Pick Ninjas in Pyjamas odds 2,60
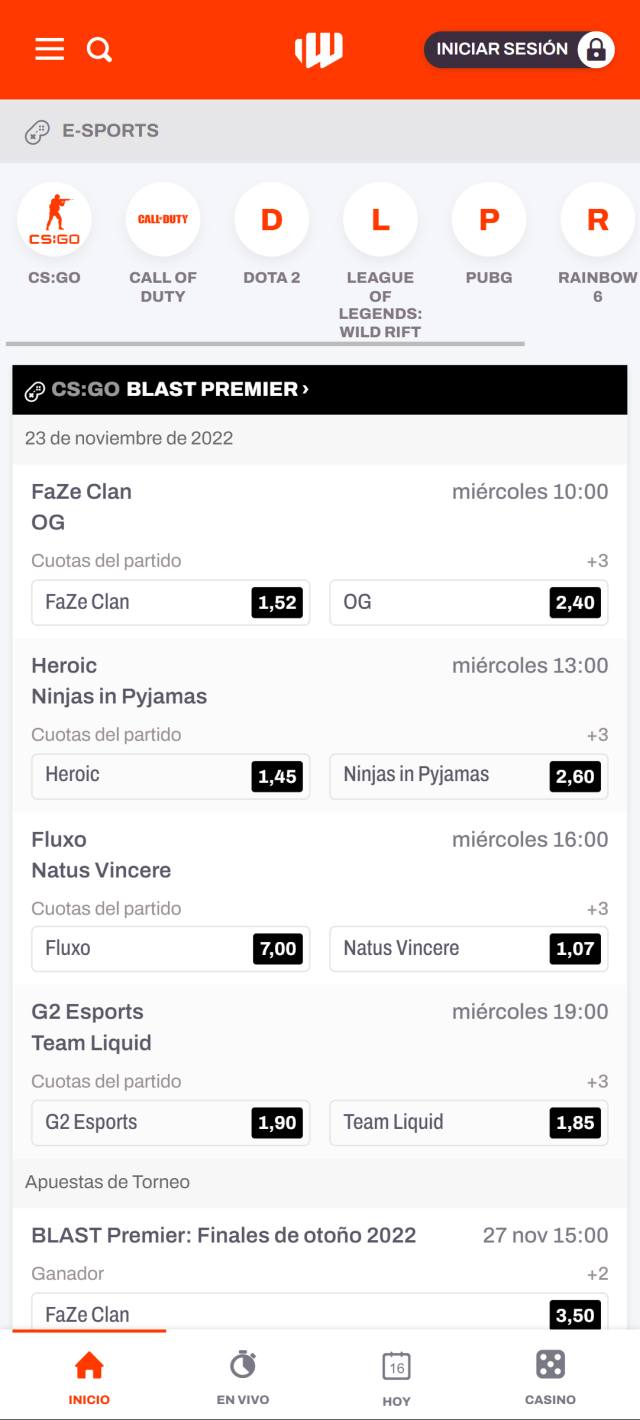This screenshot has width=640, height=1420. (468, 776)
